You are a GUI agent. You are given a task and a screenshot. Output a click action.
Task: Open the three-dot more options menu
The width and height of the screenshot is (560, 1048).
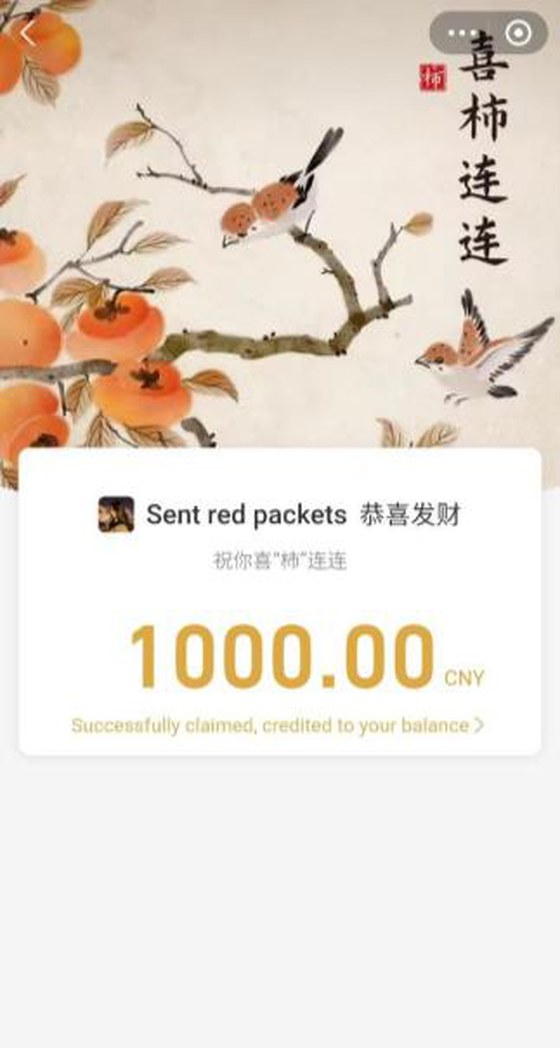[x=462, y=33]
